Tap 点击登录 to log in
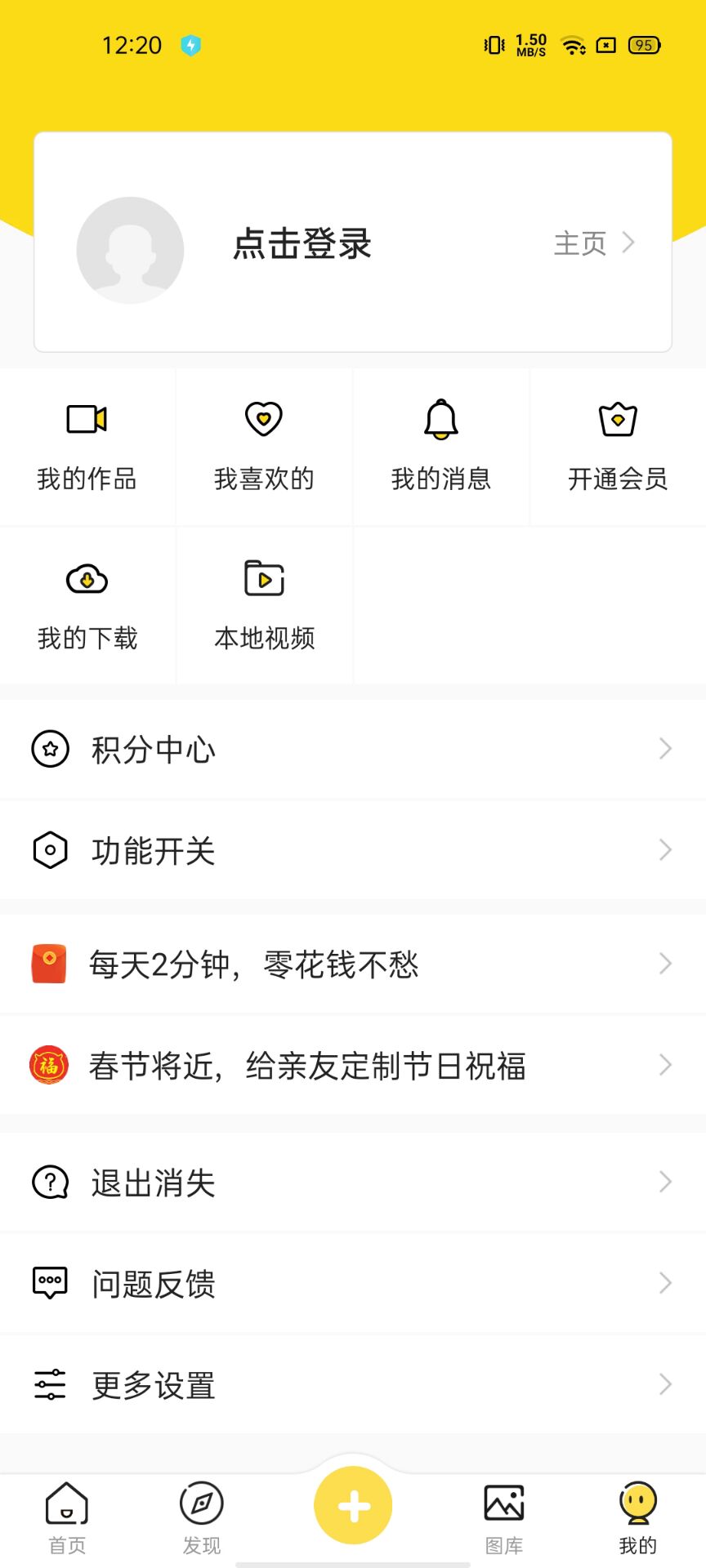Screen dimensions: 706x1568 (302, 243)
